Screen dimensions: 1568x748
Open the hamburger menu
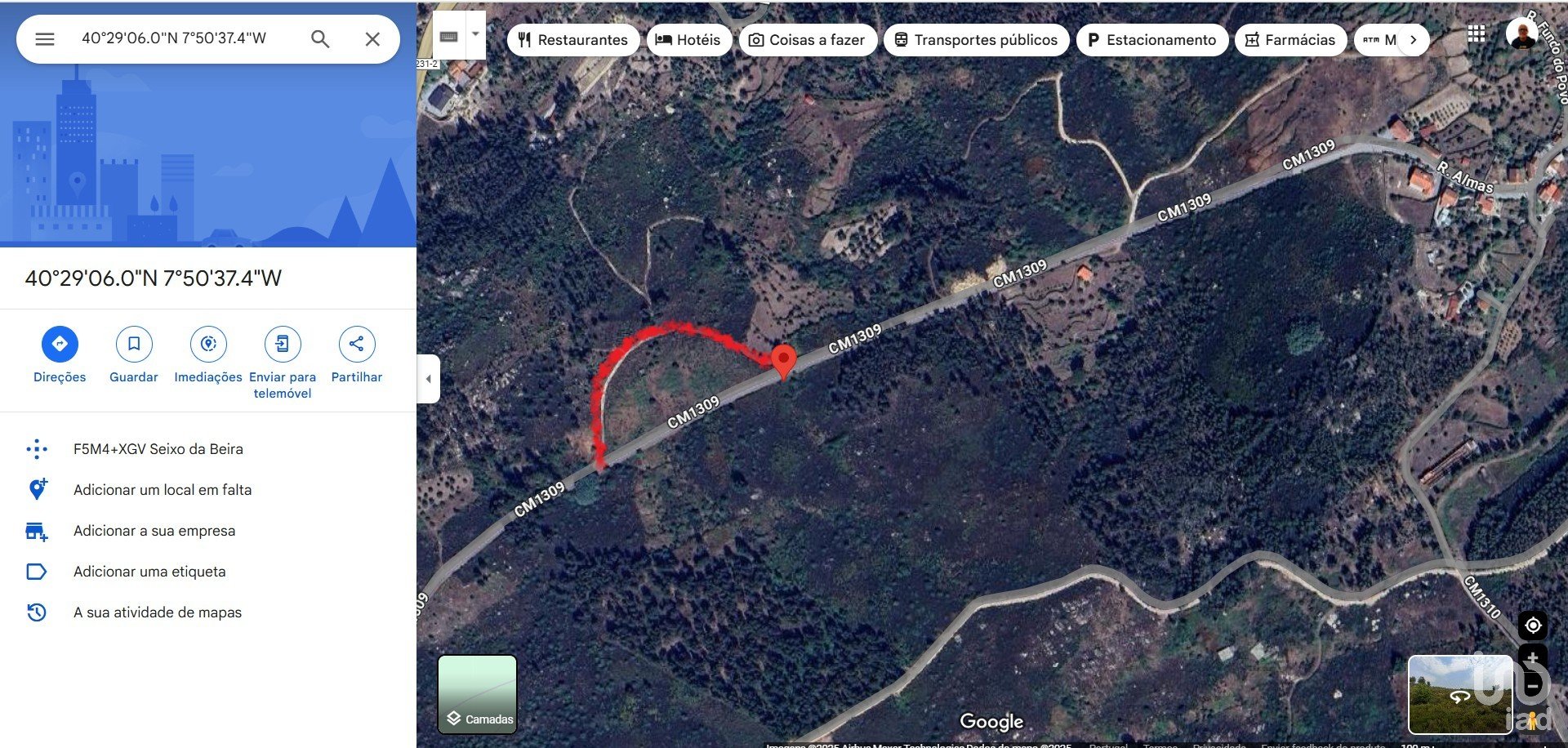45,39
